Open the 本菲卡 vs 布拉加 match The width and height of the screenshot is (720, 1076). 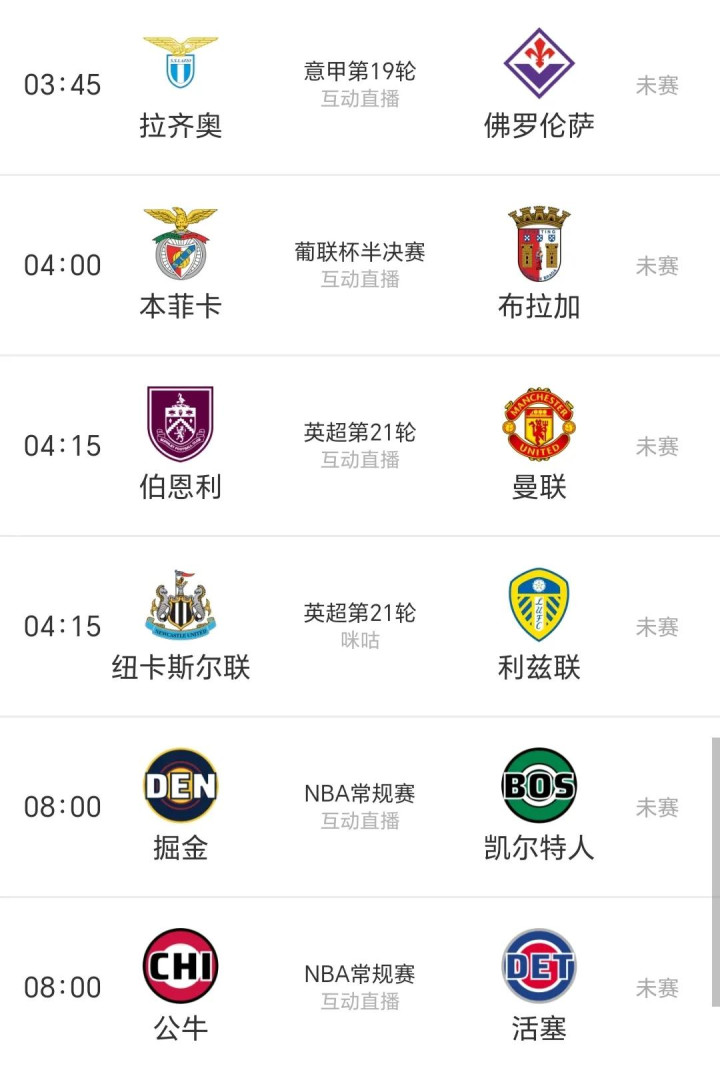(x=360, y=265)
